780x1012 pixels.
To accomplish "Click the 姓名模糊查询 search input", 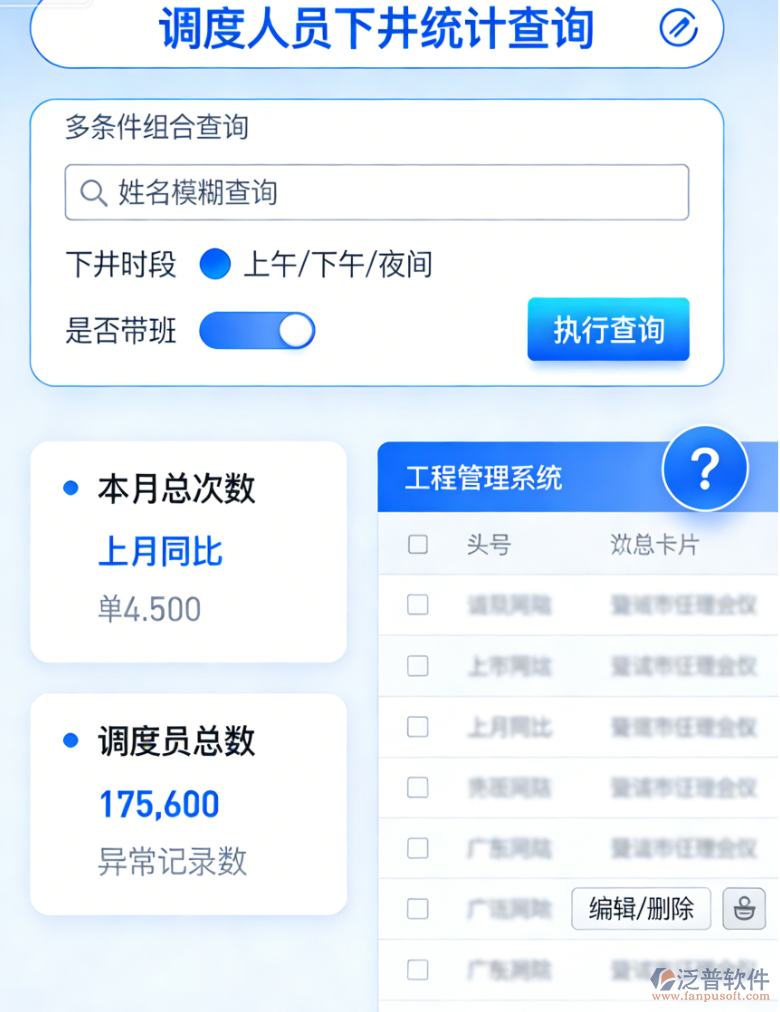I will [377, 191].
